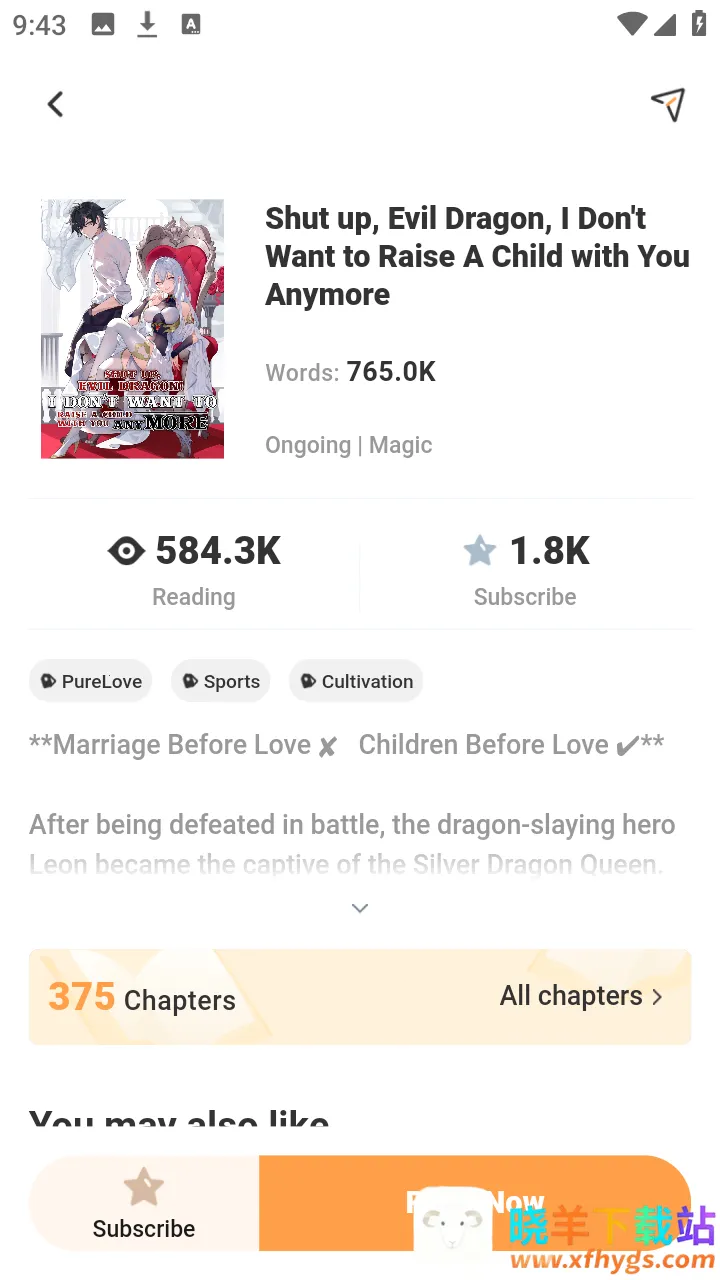Open the book cover image
The height and width of the screenshot is (1280, 720).
(x=132, y=329)
